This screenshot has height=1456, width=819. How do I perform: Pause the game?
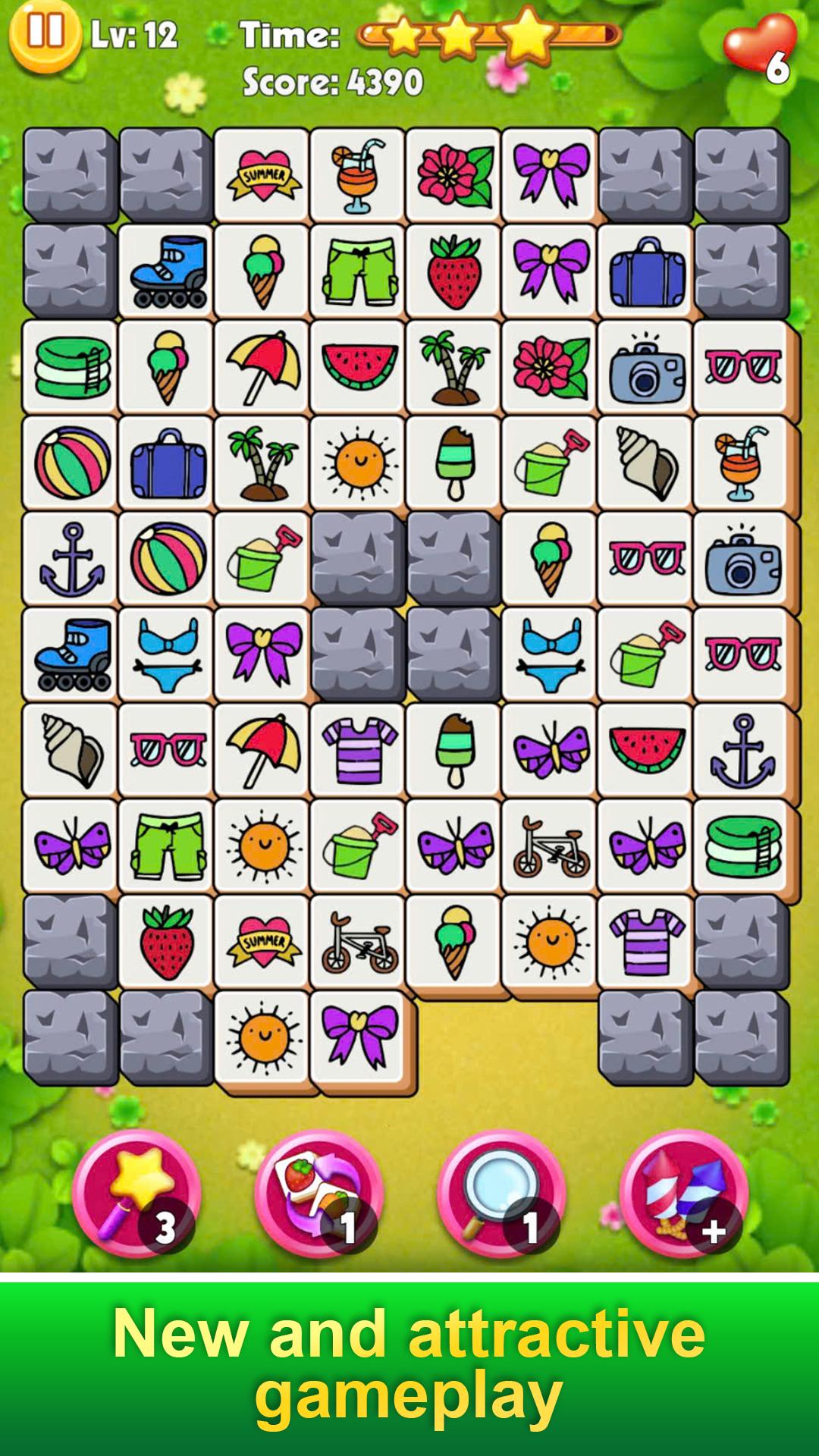pos(44,34)
